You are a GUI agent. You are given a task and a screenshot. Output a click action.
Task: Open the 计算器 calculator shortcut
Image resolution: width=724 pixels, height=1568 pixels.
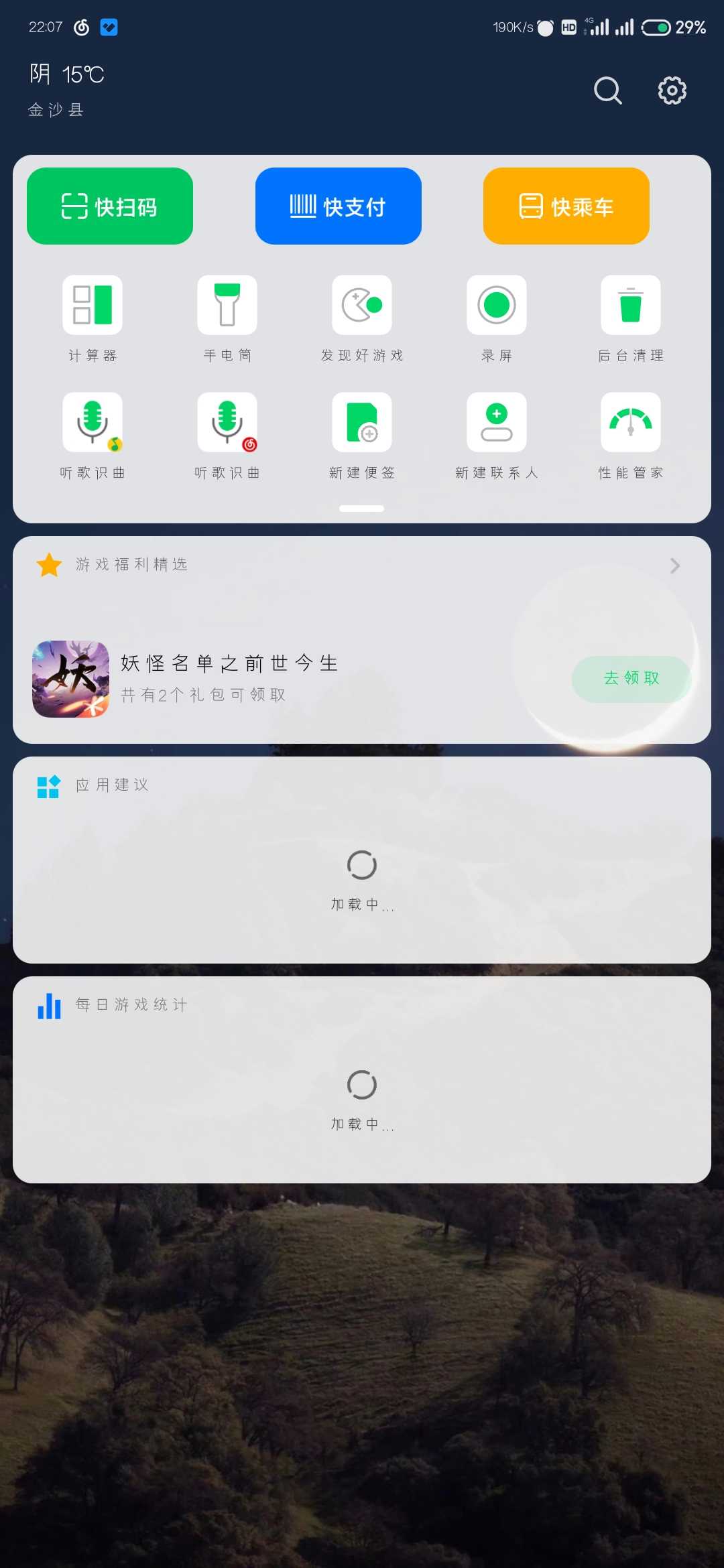[93, 306]
